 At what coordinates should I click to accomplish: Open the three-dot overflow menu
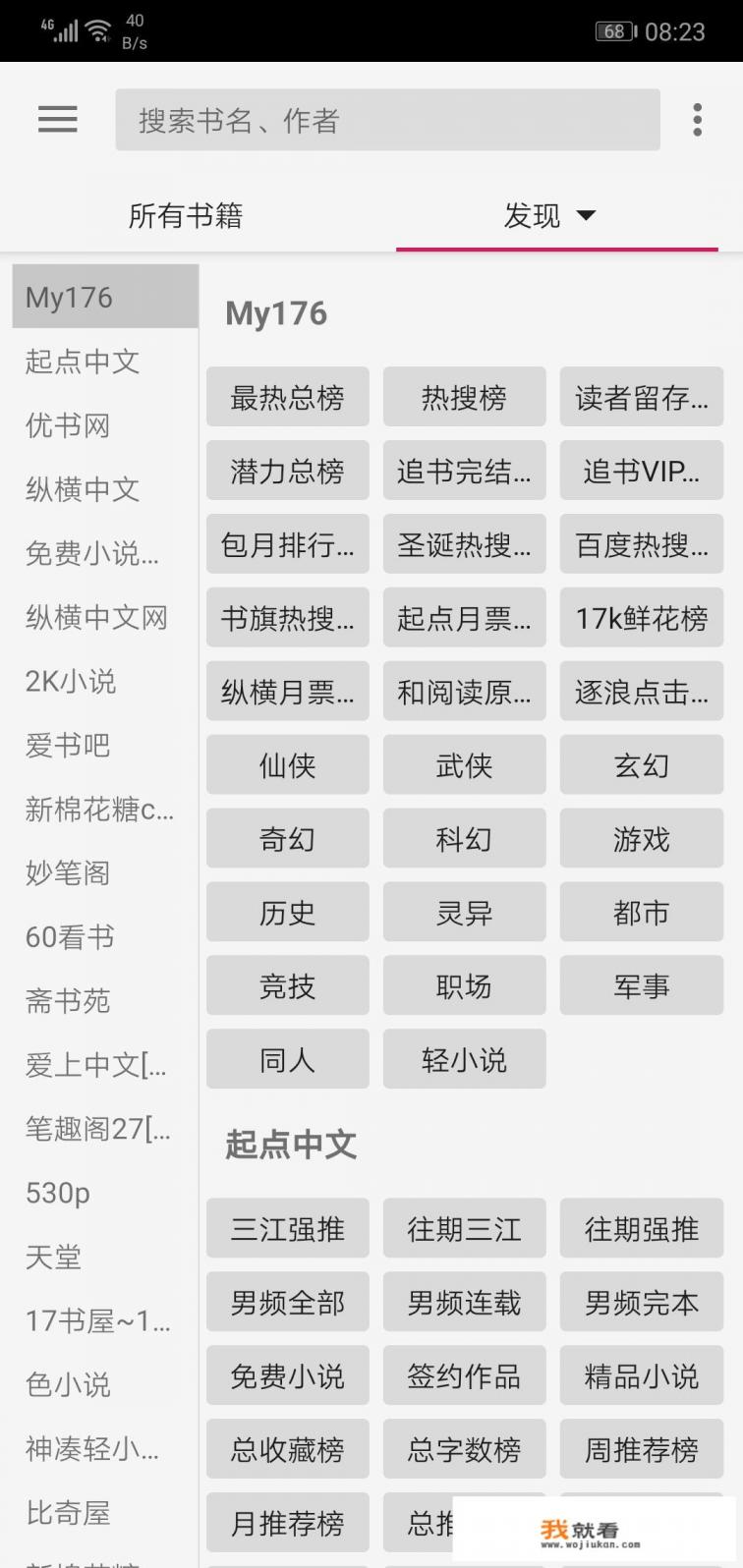[697, 120]
